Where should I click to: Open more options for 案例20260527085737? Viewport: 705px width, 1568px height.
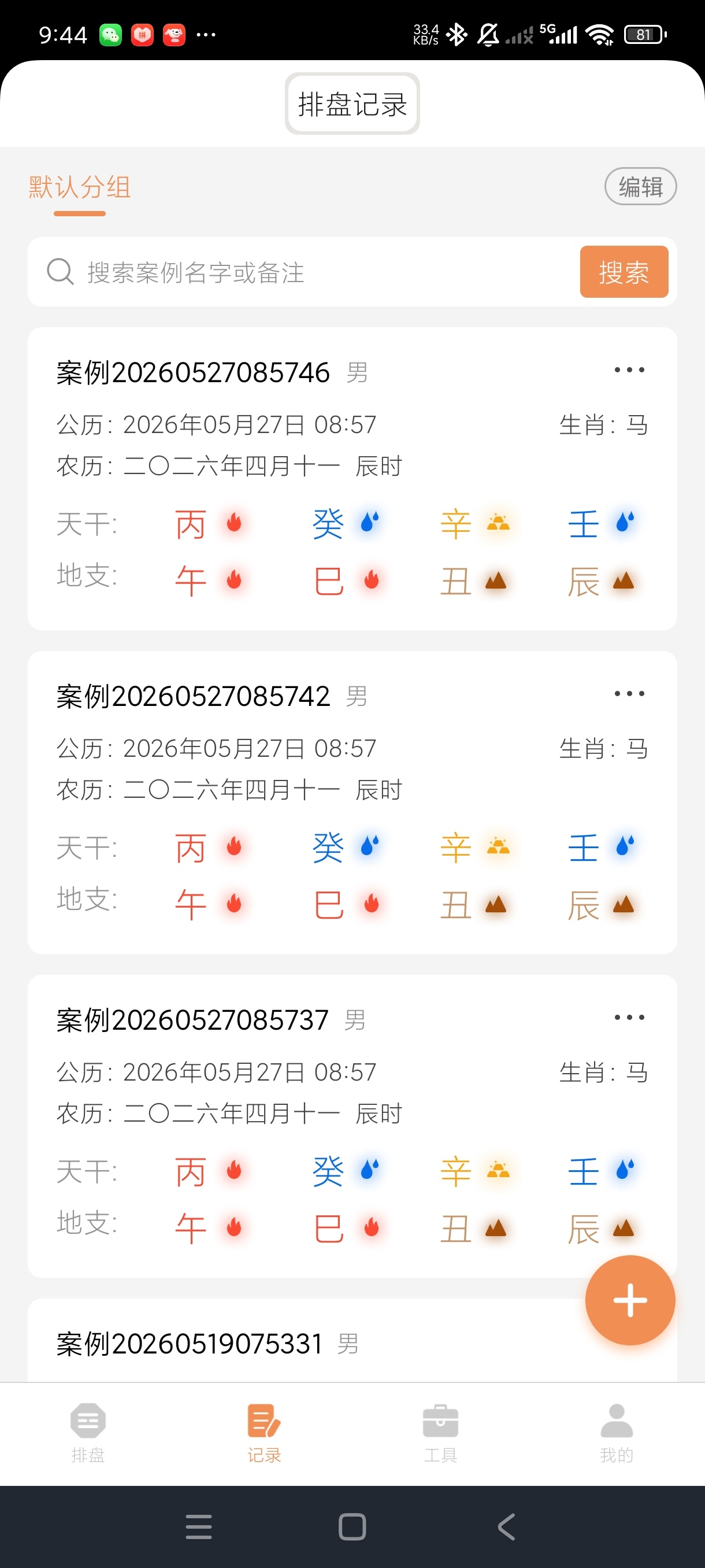coord(629,1018)
